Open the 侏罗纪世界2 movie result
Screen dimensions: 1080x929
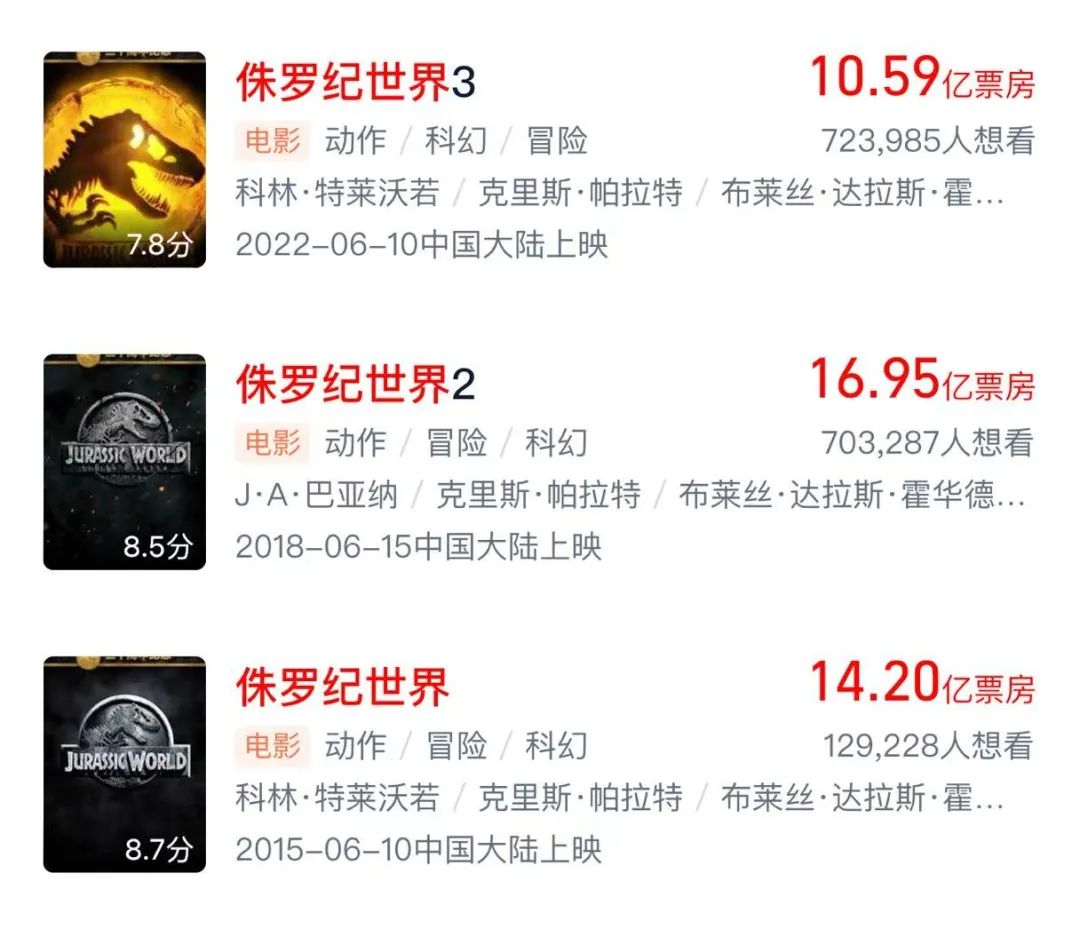[x=355, y=386]
